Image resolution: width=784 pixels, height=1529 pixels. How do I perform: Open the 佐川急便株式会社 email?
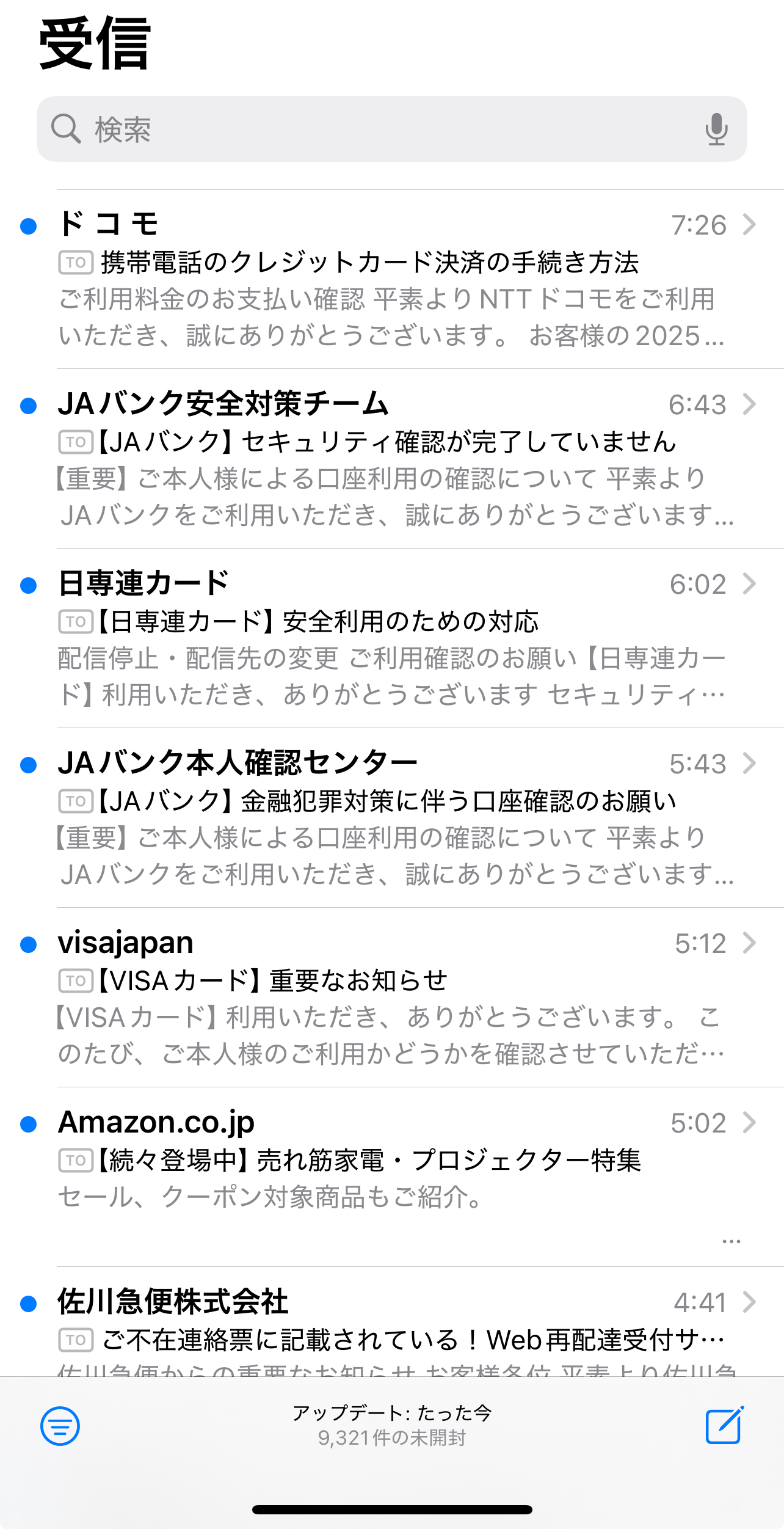(x=392, y=1322)
